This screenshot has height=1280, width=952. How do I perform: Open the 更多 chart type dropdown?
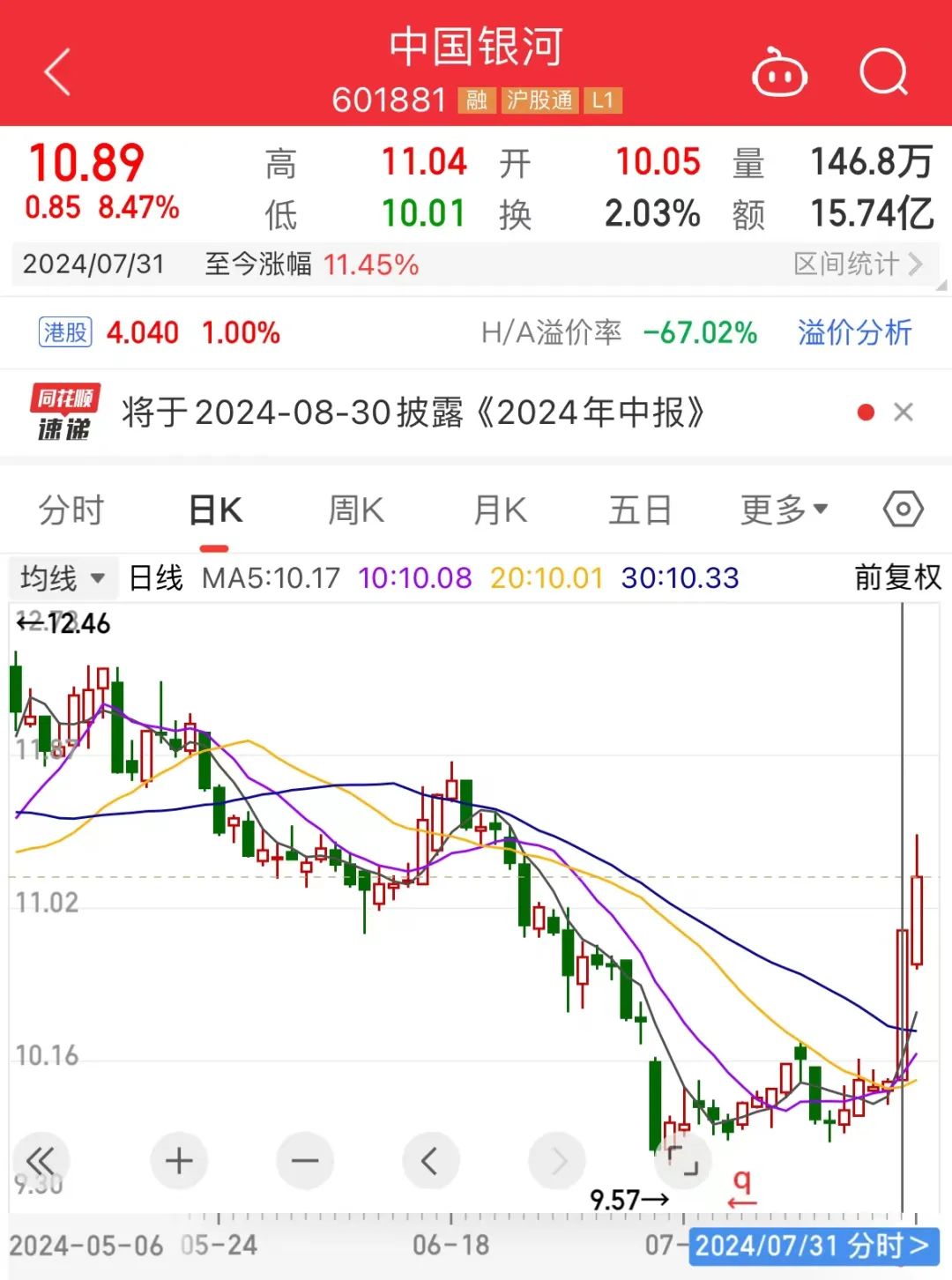click(783, 510)
